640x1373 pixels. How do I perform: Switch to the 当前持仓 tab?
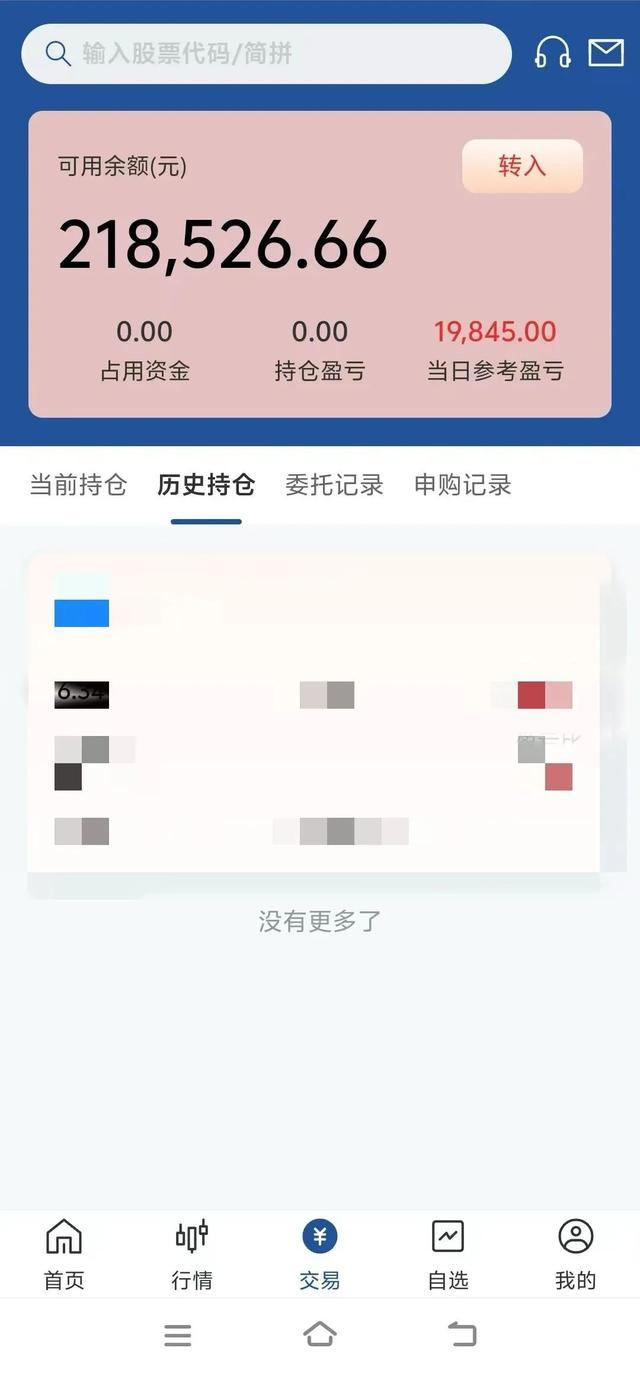pyautogui.click(x=78, y=485)
